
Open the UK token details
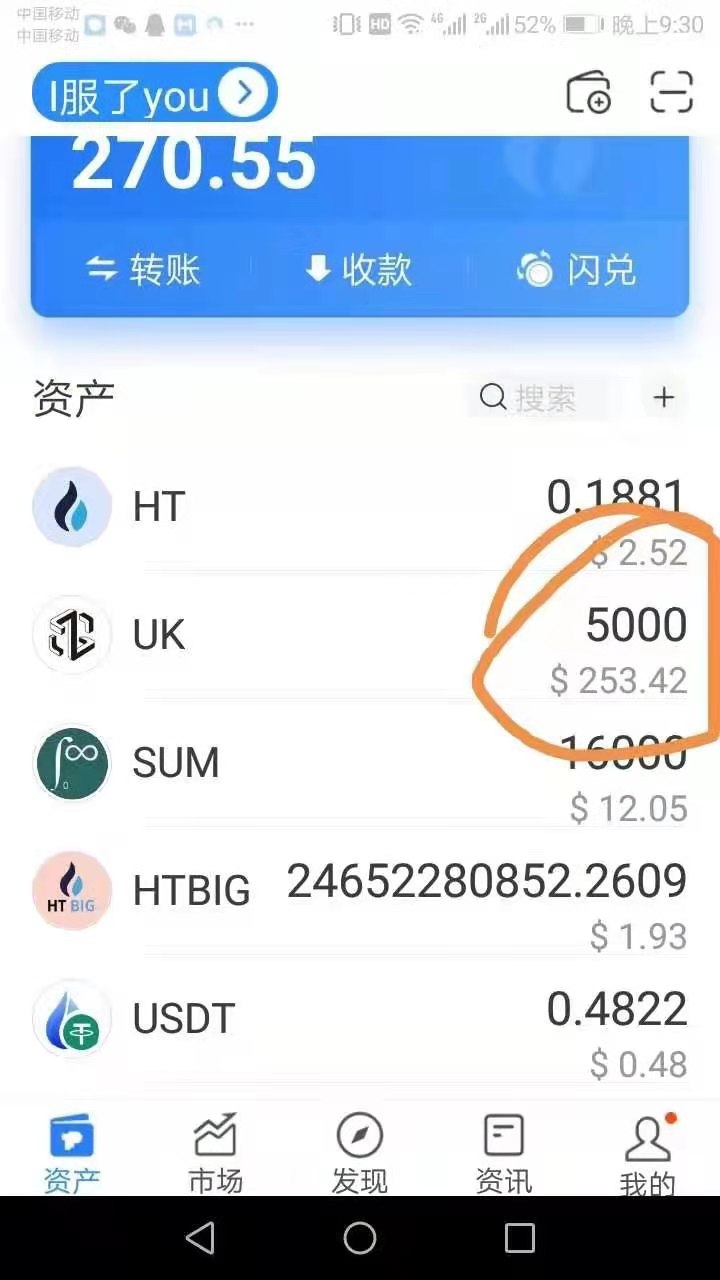click(360, 635)
